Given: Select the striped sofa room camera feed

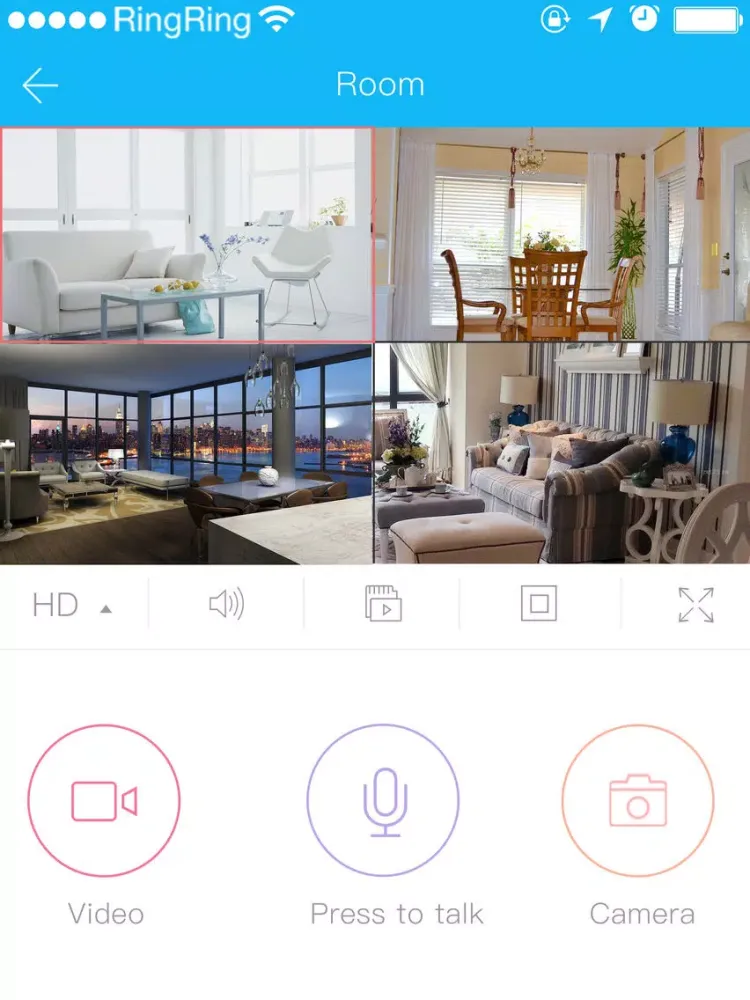Looking at the screenshot, I should [x=562, y=453].
